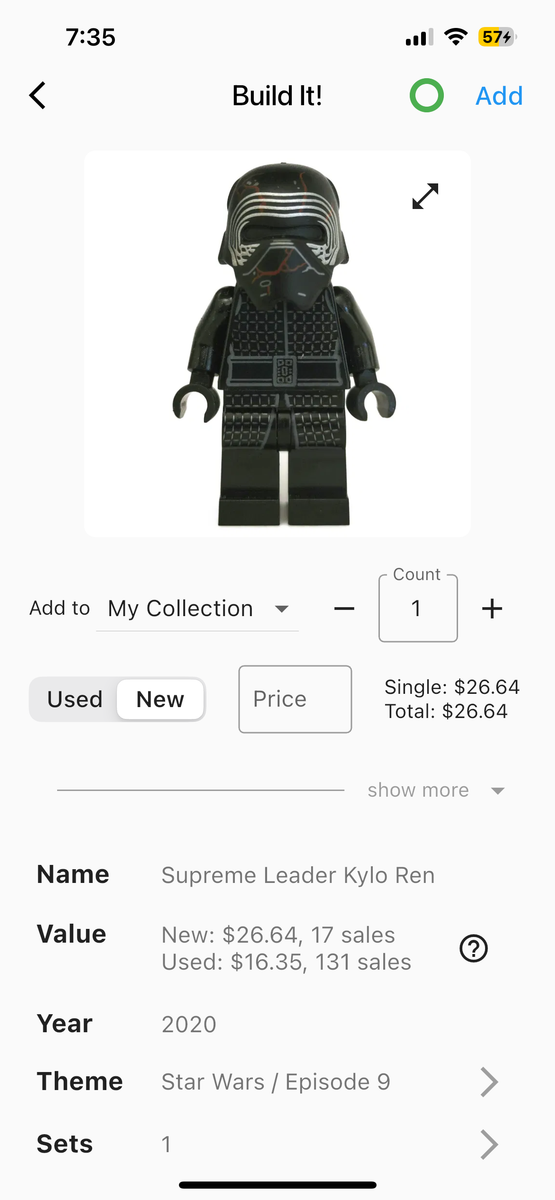
Task: Expand the show more section
Action: [435, 790]
